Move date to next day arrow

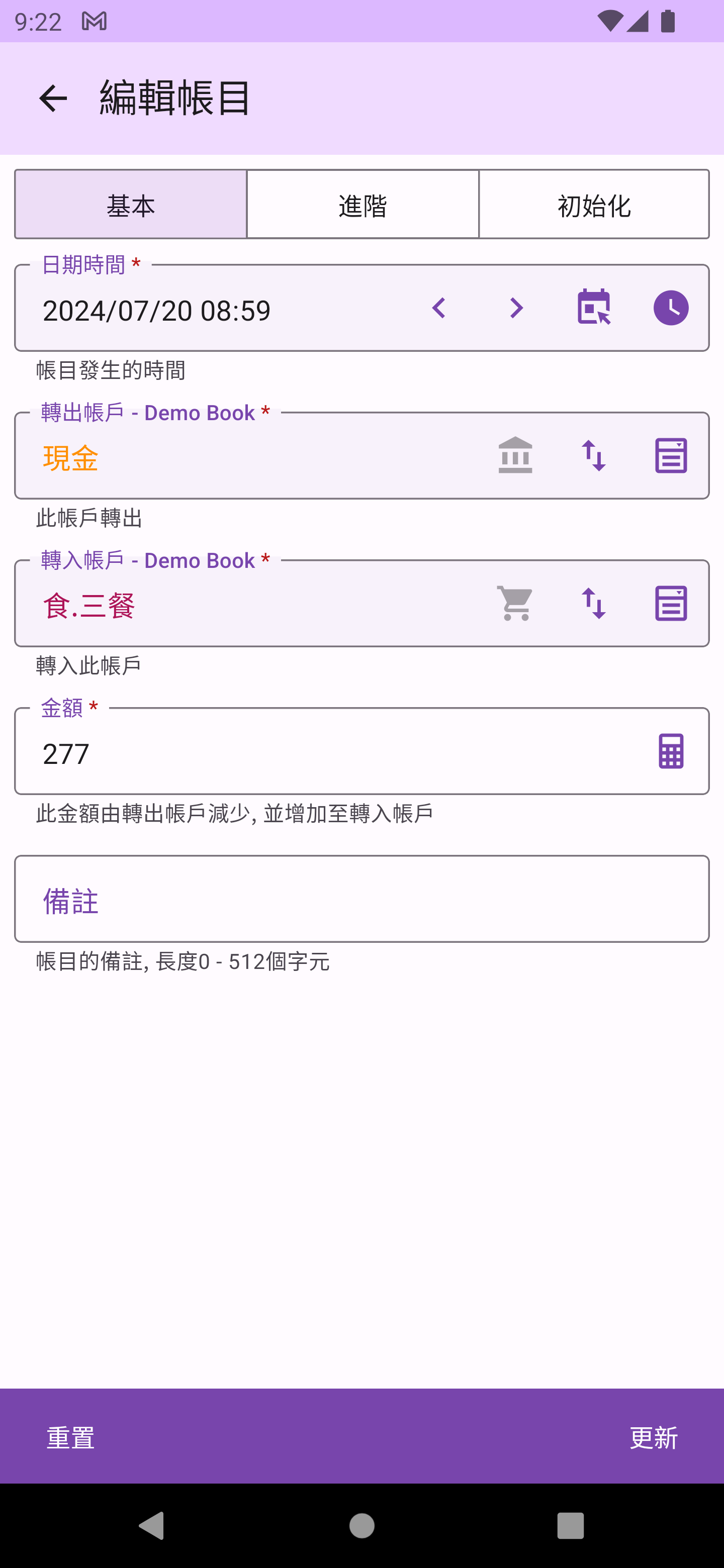coord(516,308)
